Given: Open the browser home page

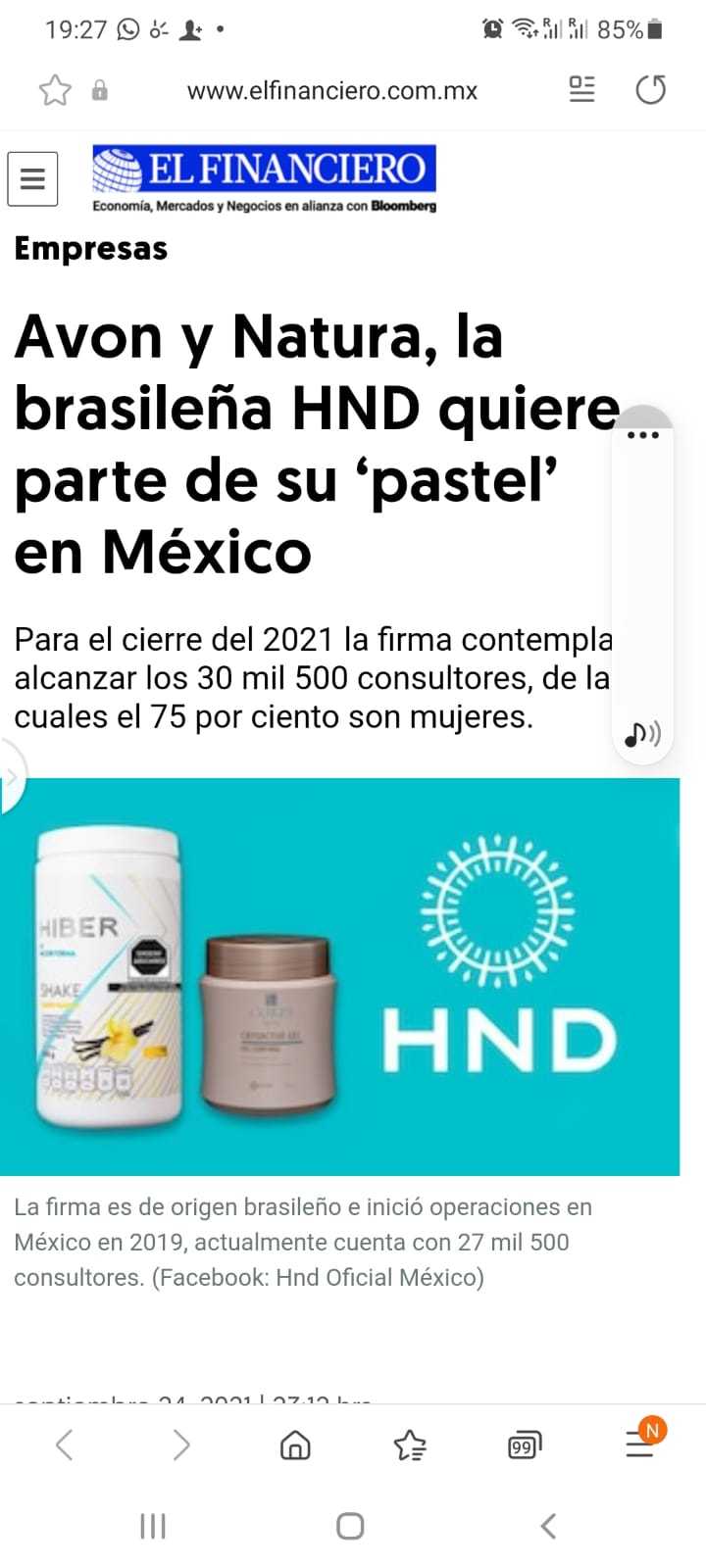Looking at the screenshot, I should 295,1445.
